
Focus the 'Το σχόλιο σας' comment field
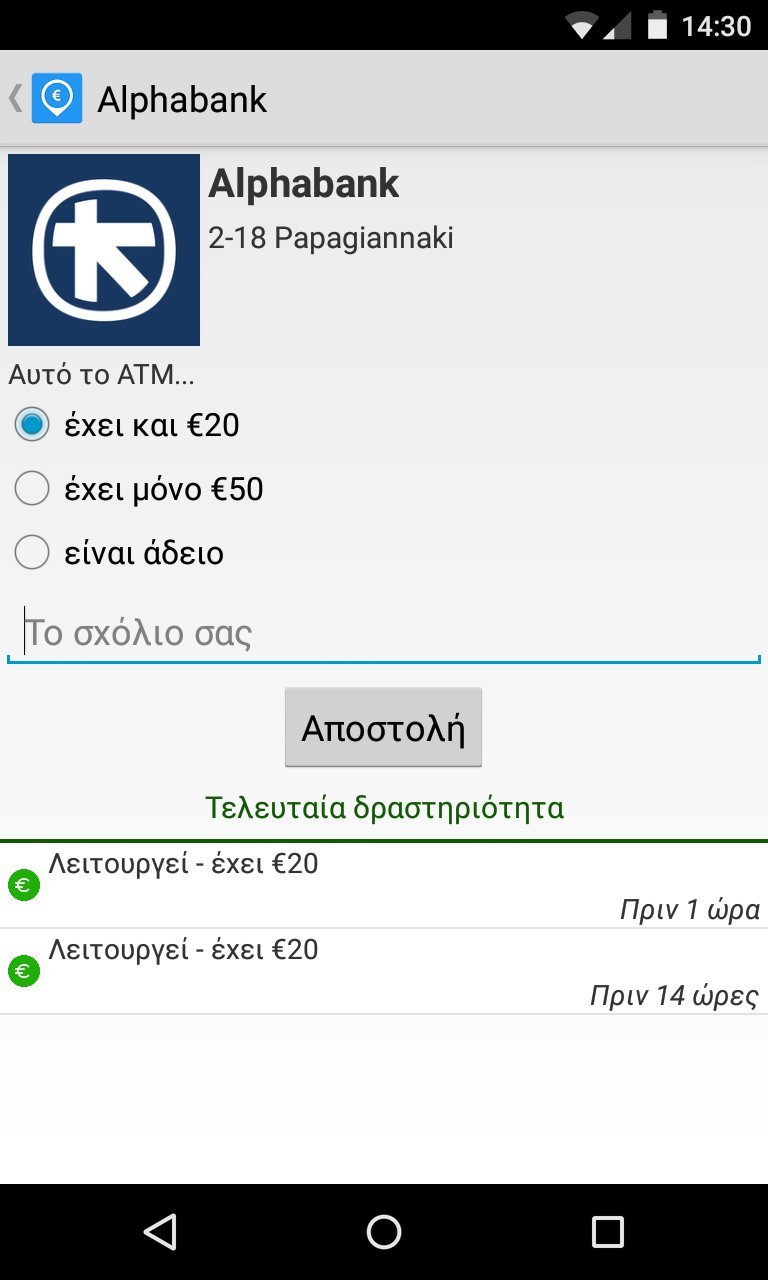(384, 633)
